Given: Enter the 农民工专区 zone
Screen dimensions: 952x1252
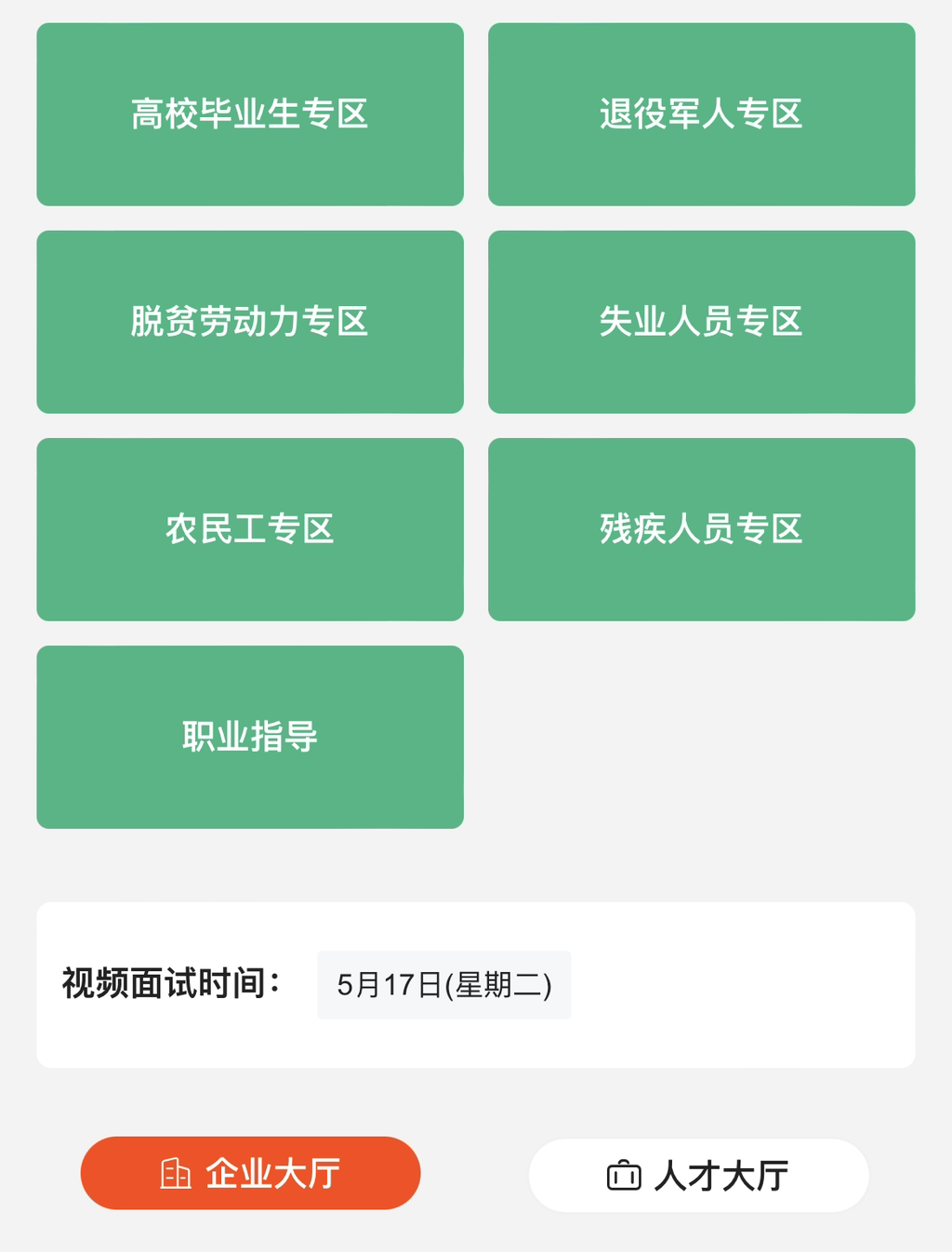Looking at the screenshot, I should click(x=250, y=529).
